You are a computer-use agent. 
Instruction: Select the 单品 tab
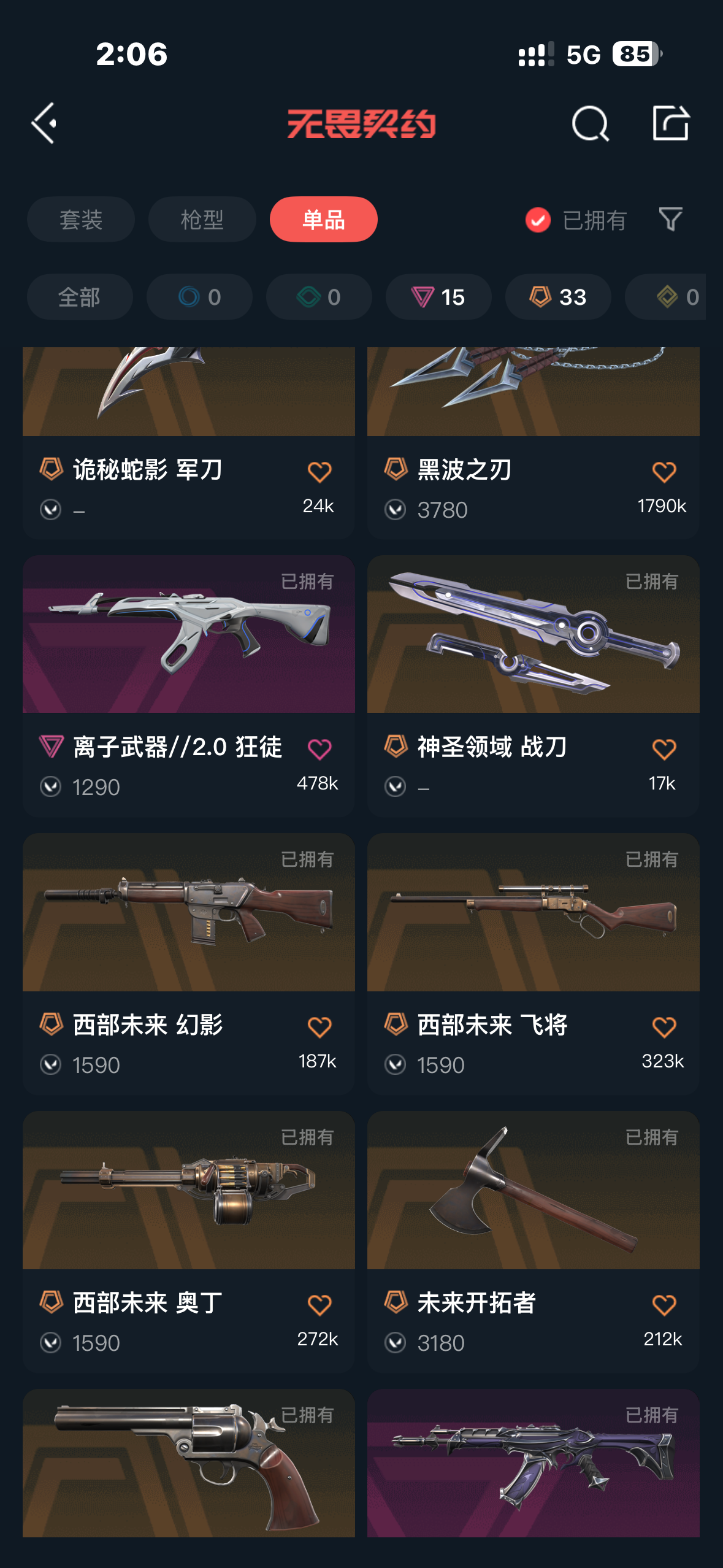coord(323,220)
